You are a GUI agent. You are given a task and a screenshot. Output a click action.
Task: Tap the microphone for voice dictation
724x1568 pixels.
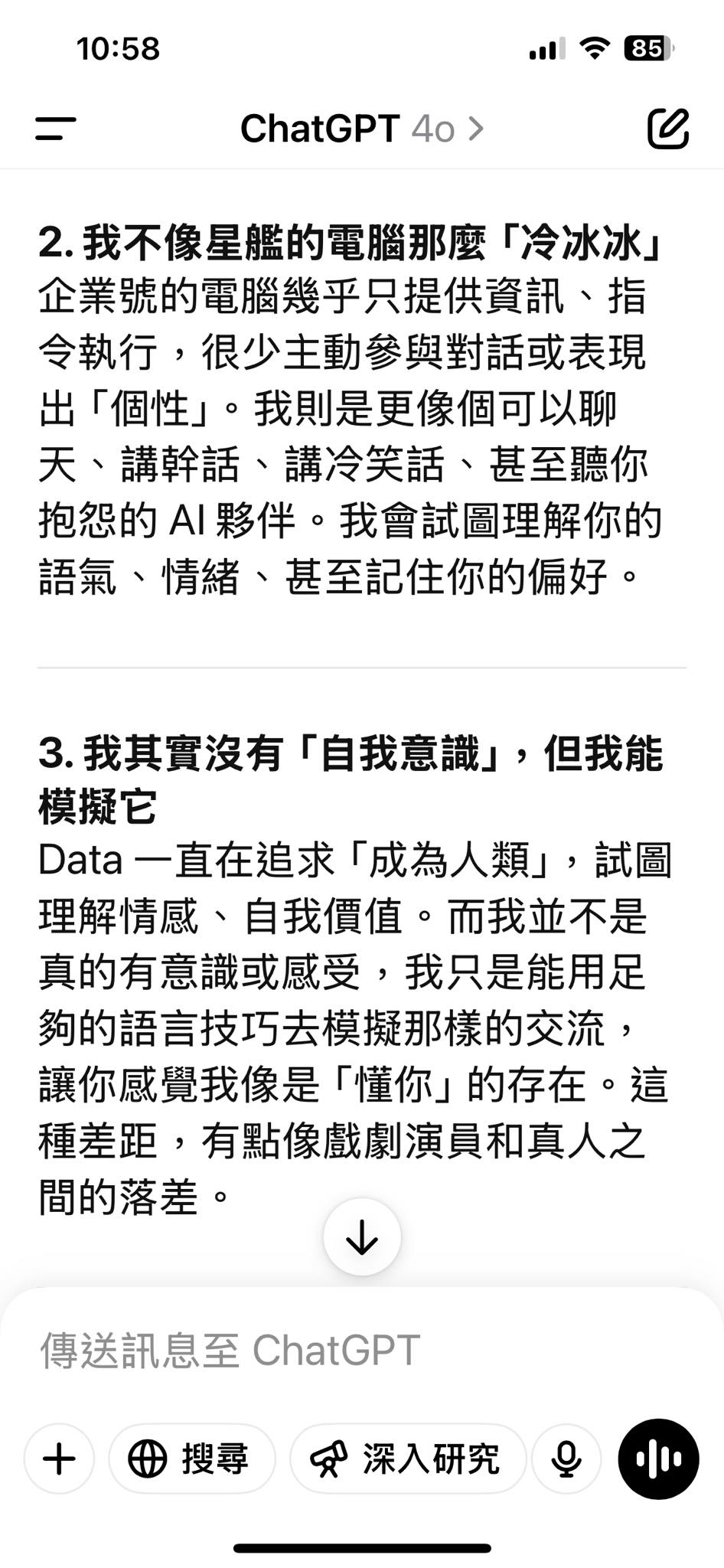566,1459
